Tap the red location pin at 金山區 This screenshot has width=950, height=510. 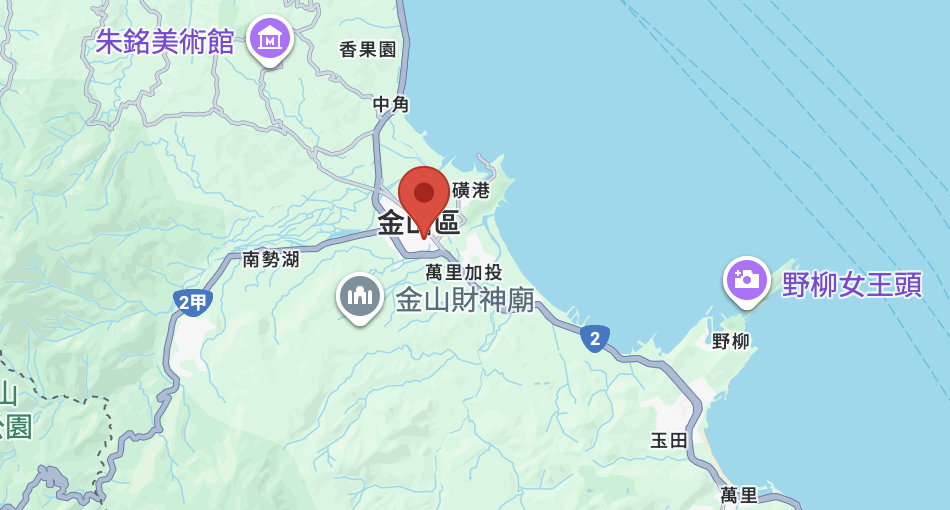coord(424,195)
